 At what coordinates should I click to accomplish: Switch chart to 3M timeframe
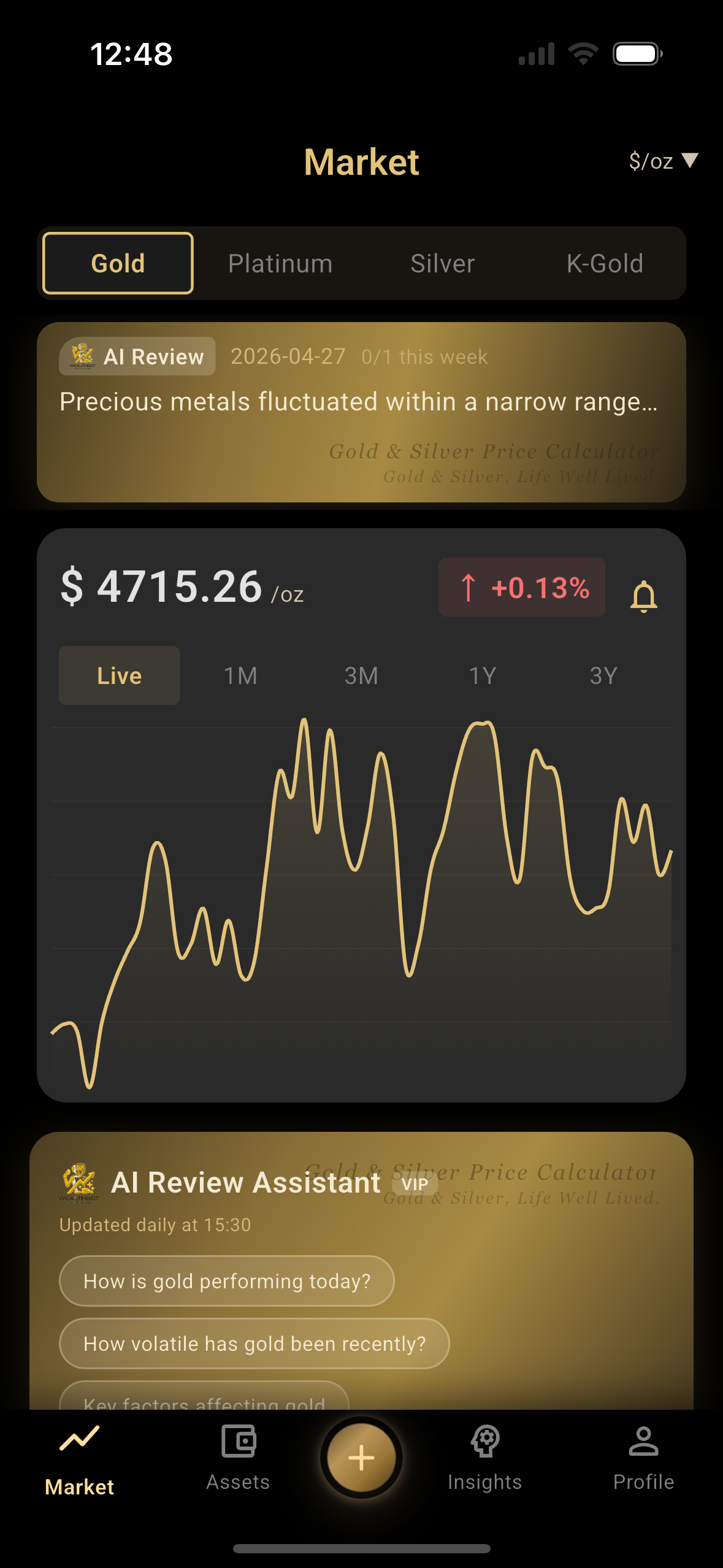coord(361,675)
